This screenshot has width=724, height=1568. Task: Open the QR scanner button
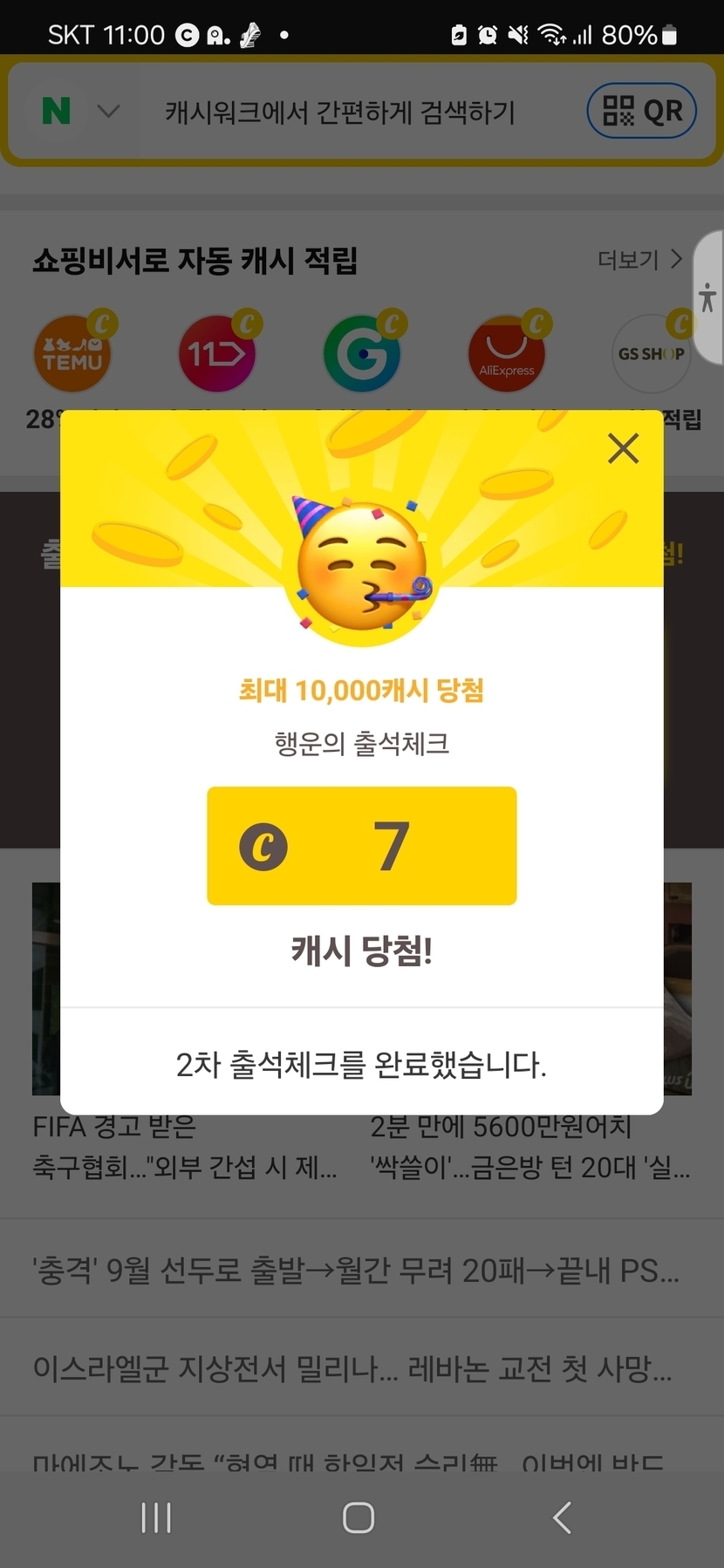642,111
